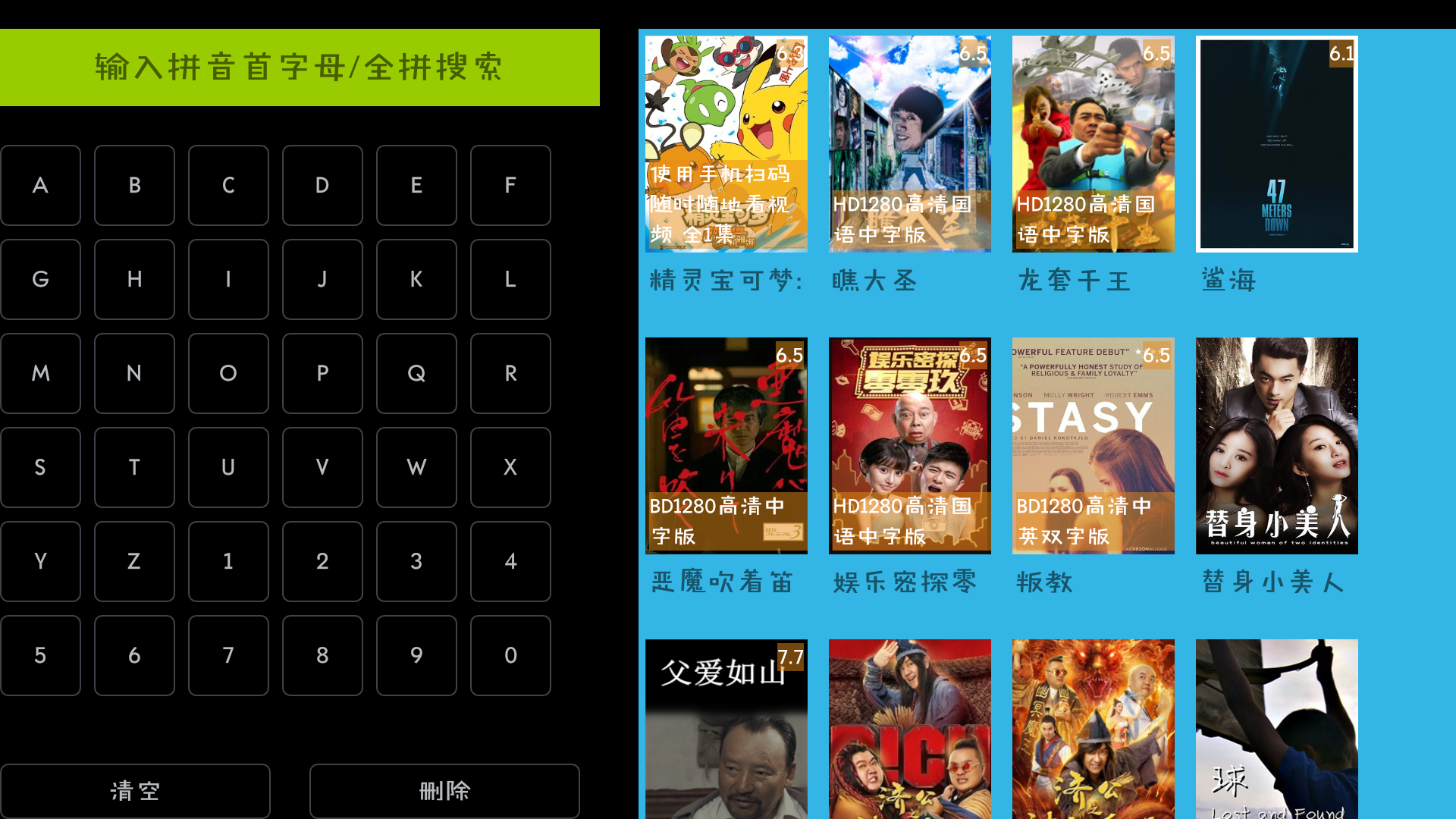Open the movie 替身小美人
This screenshot has width=1456, height=819.
(x=1276, y=446)
